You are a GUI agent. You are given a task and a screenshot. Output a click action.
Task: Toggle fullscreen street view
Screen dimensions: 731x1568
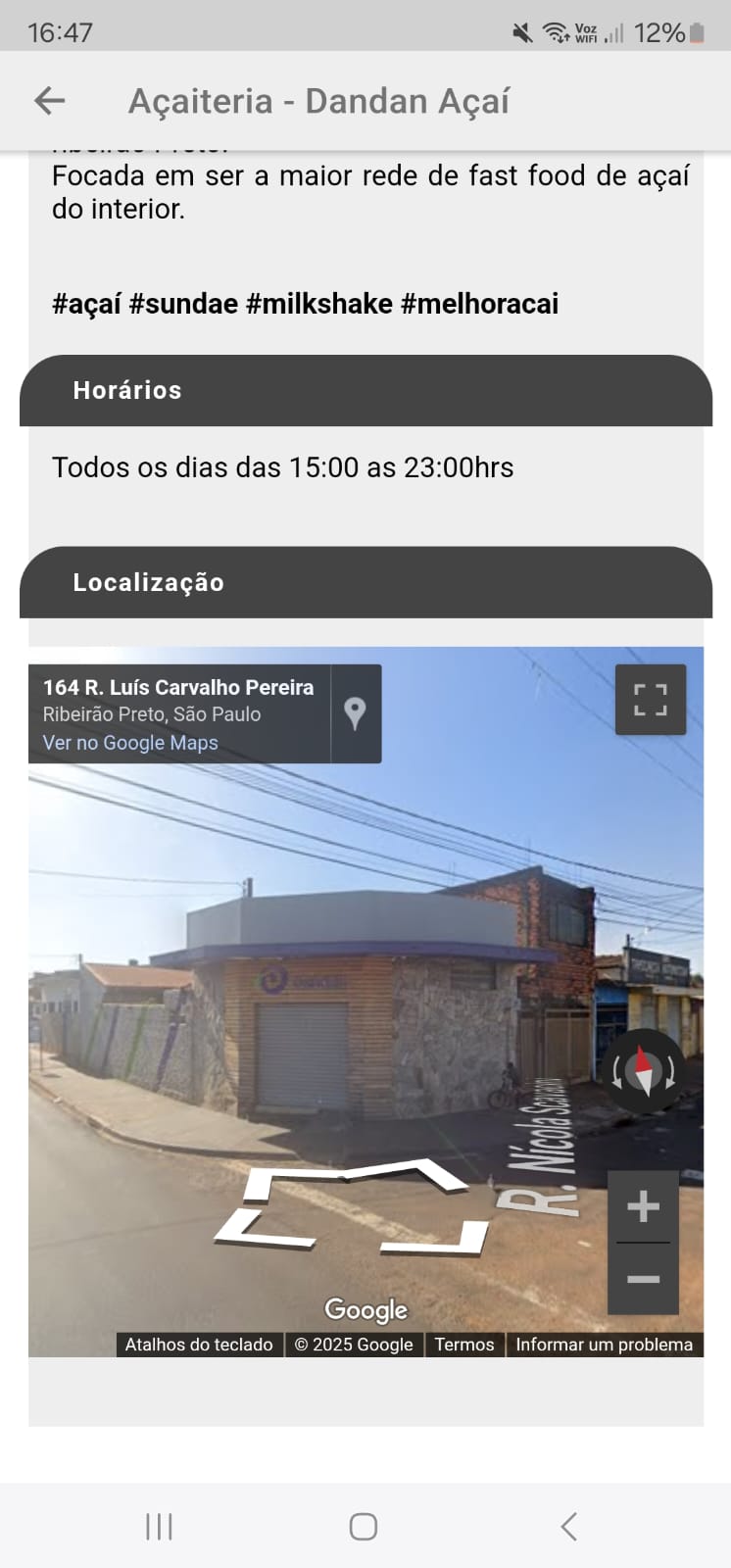[651, 700]
